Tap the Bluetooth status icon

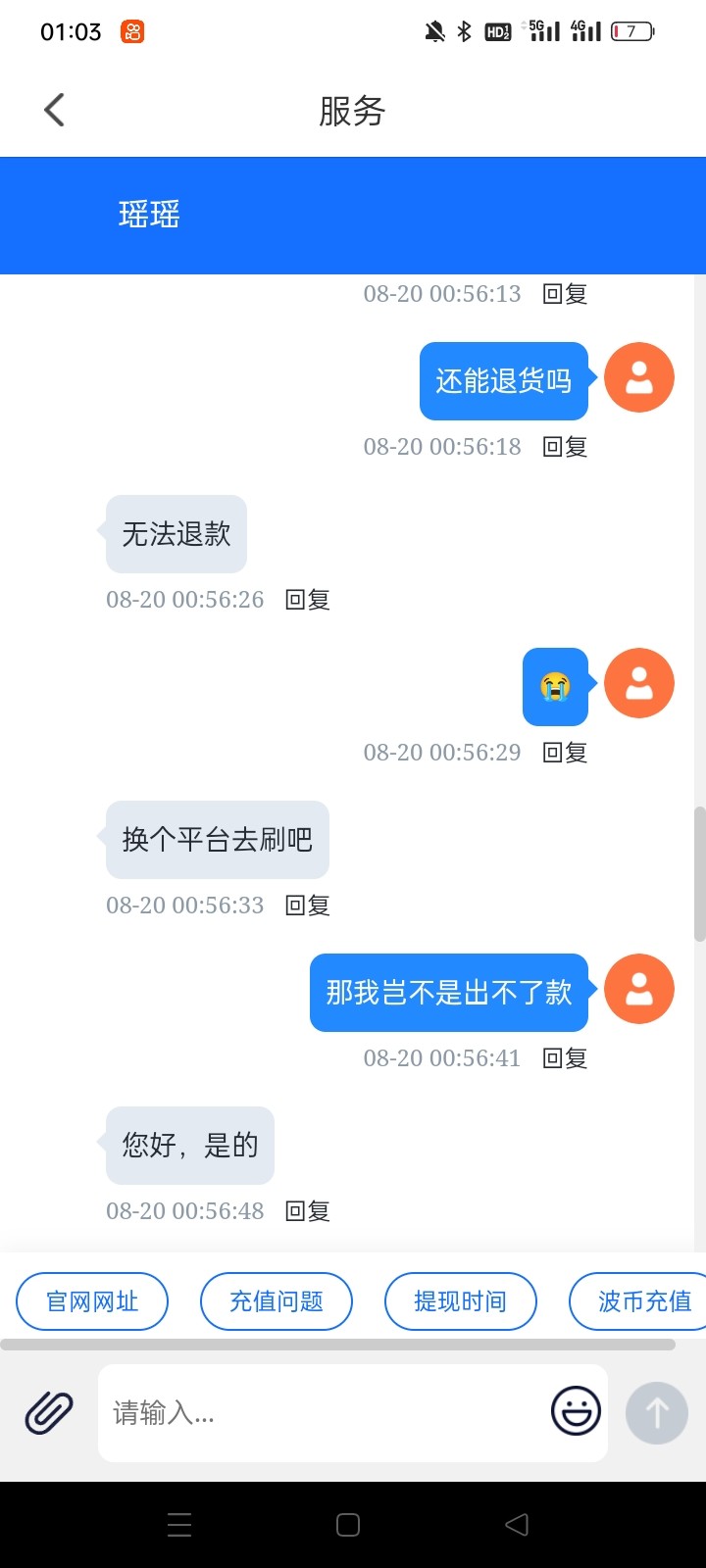(464, 30)
